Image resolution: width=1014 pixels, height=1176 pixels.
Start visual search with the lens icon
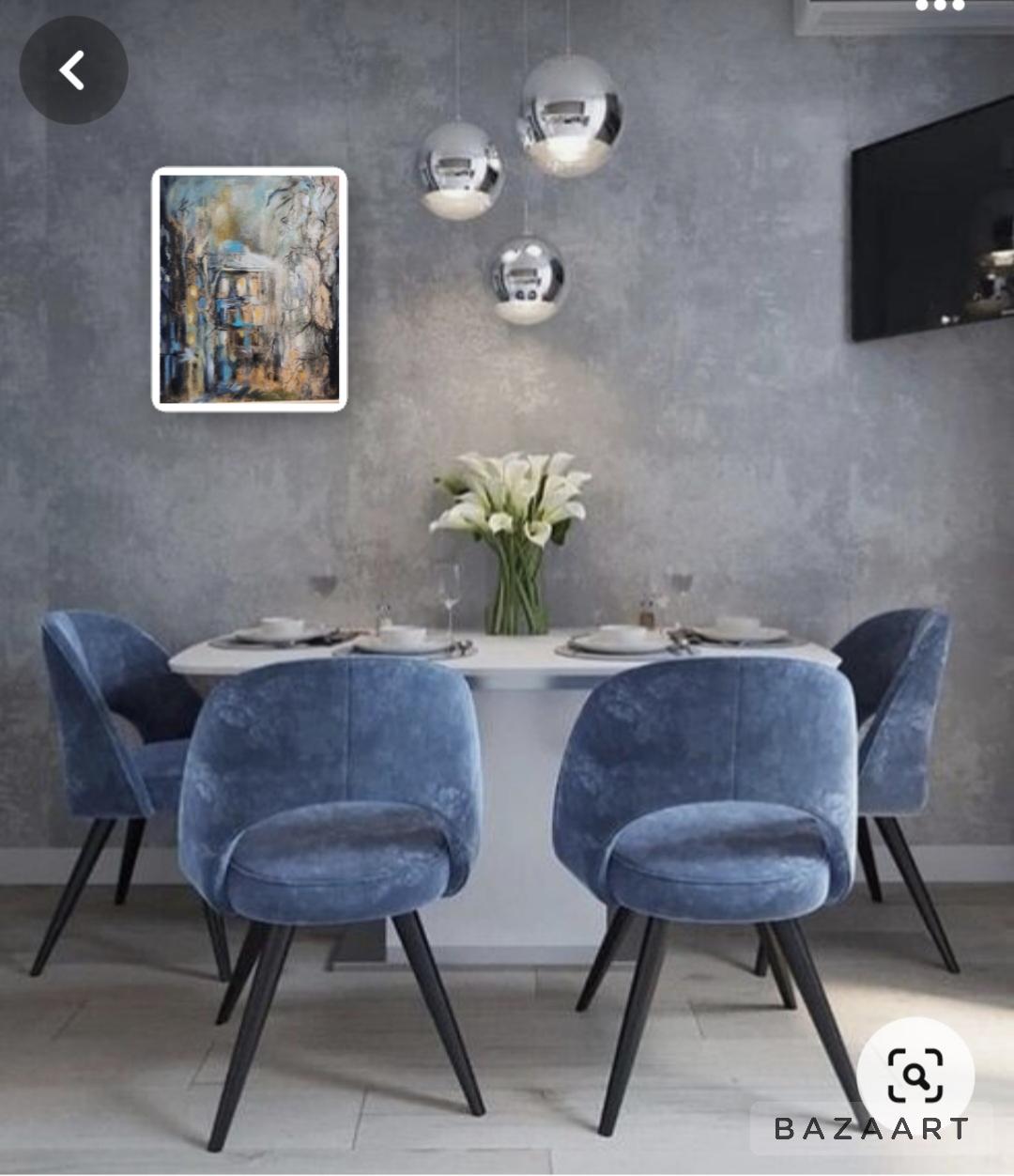(915, 1075)
